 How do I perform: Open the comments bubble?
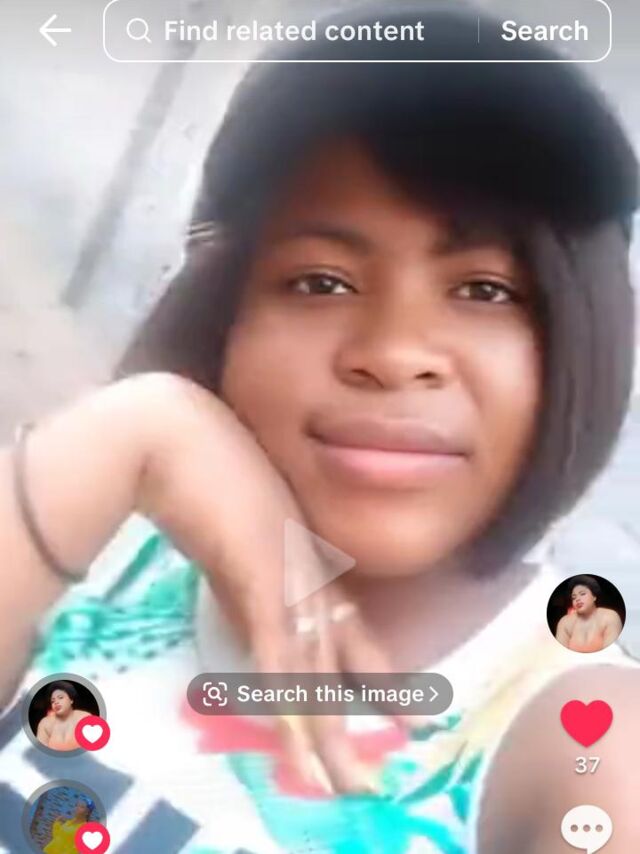click(x=587, y=829)
